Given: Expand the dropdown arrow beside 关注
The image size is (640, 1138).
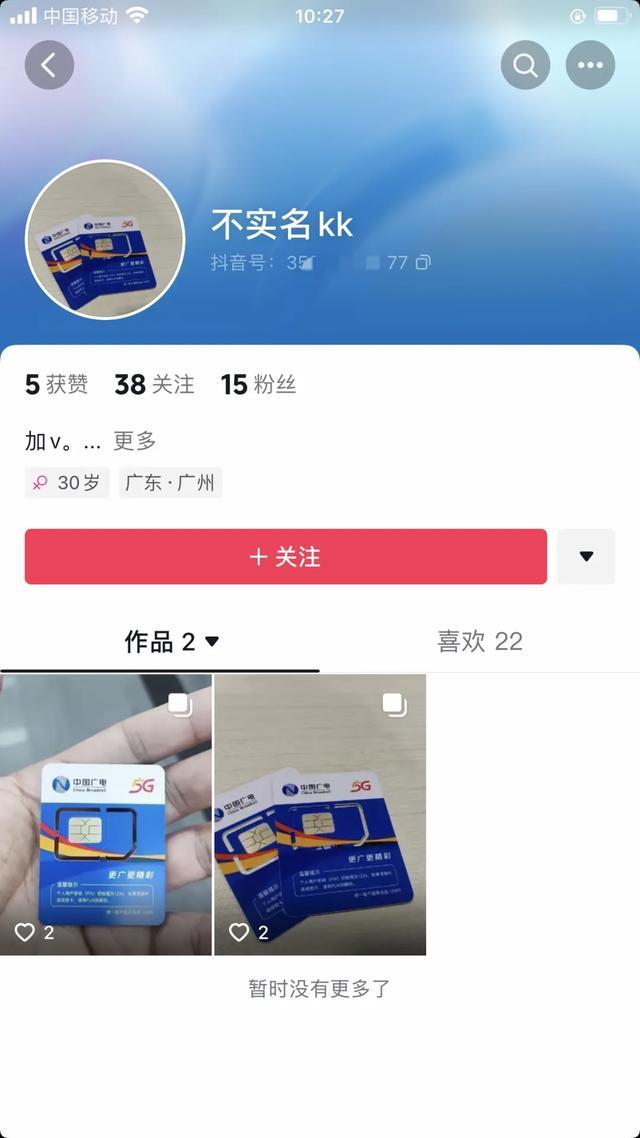Looking at the screenshot, I should [586, 557].
